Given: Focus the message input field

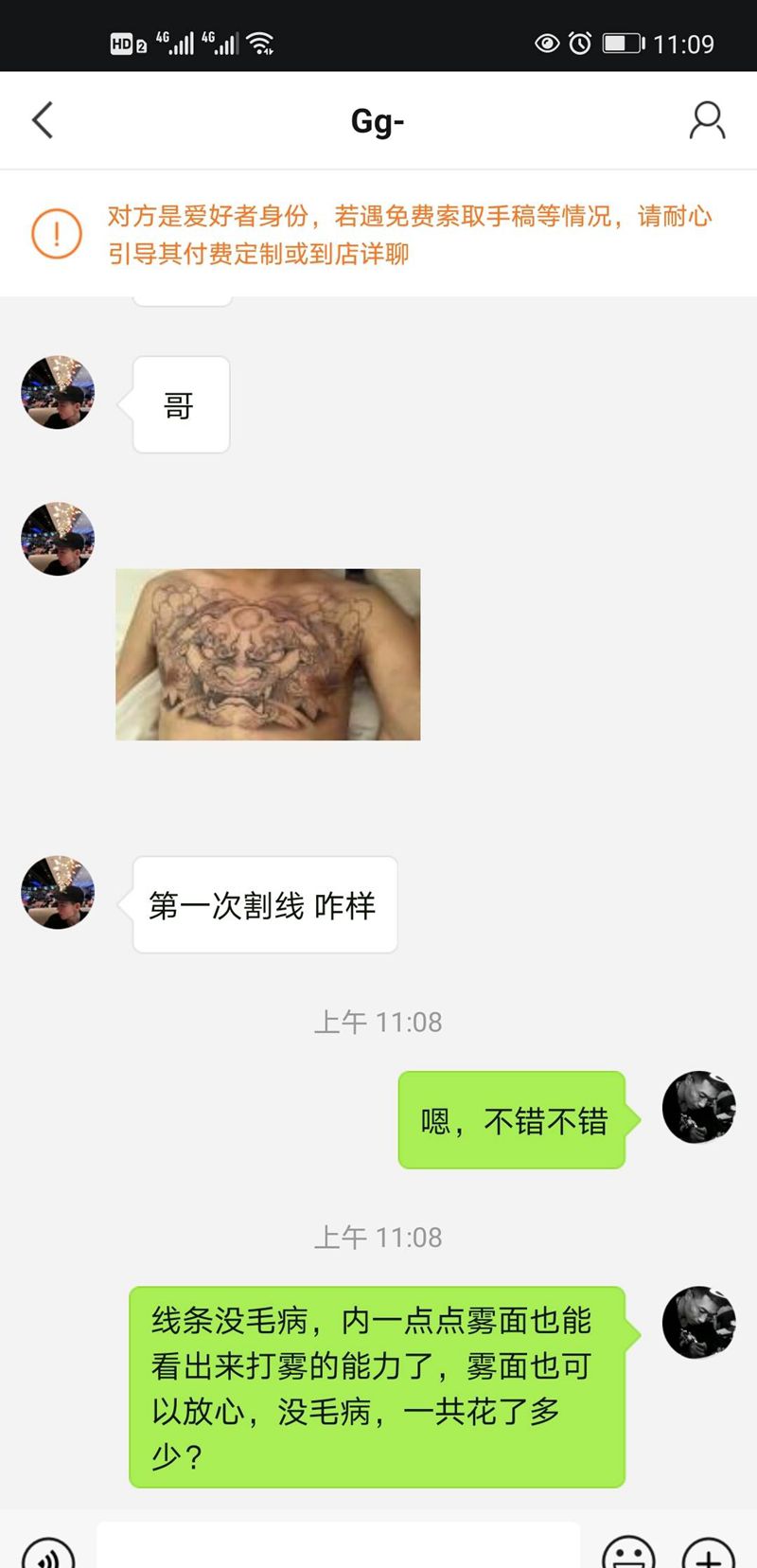Looking at the screenshot, I should tap(338, 1548).
